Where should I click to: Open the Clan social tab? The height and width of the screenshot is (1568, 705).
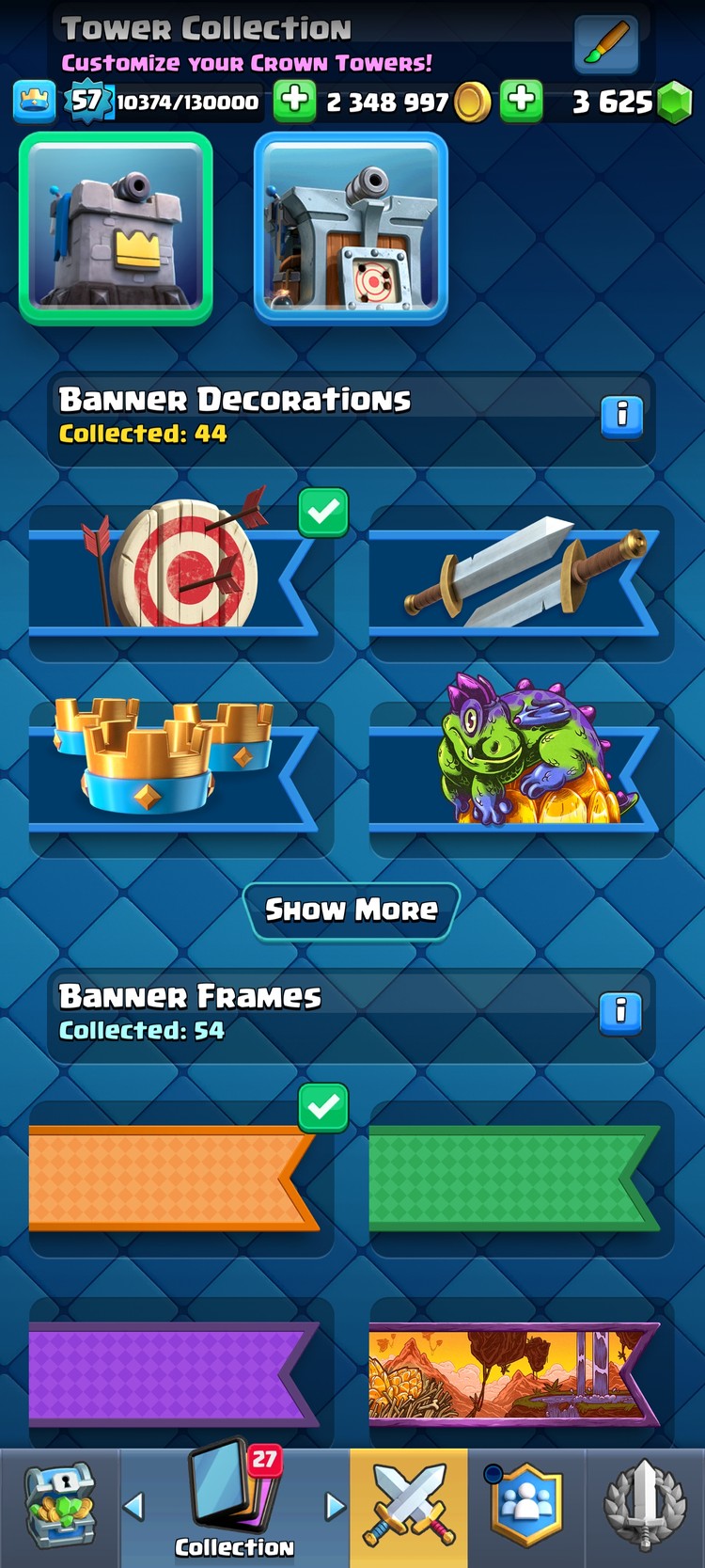526,1506
